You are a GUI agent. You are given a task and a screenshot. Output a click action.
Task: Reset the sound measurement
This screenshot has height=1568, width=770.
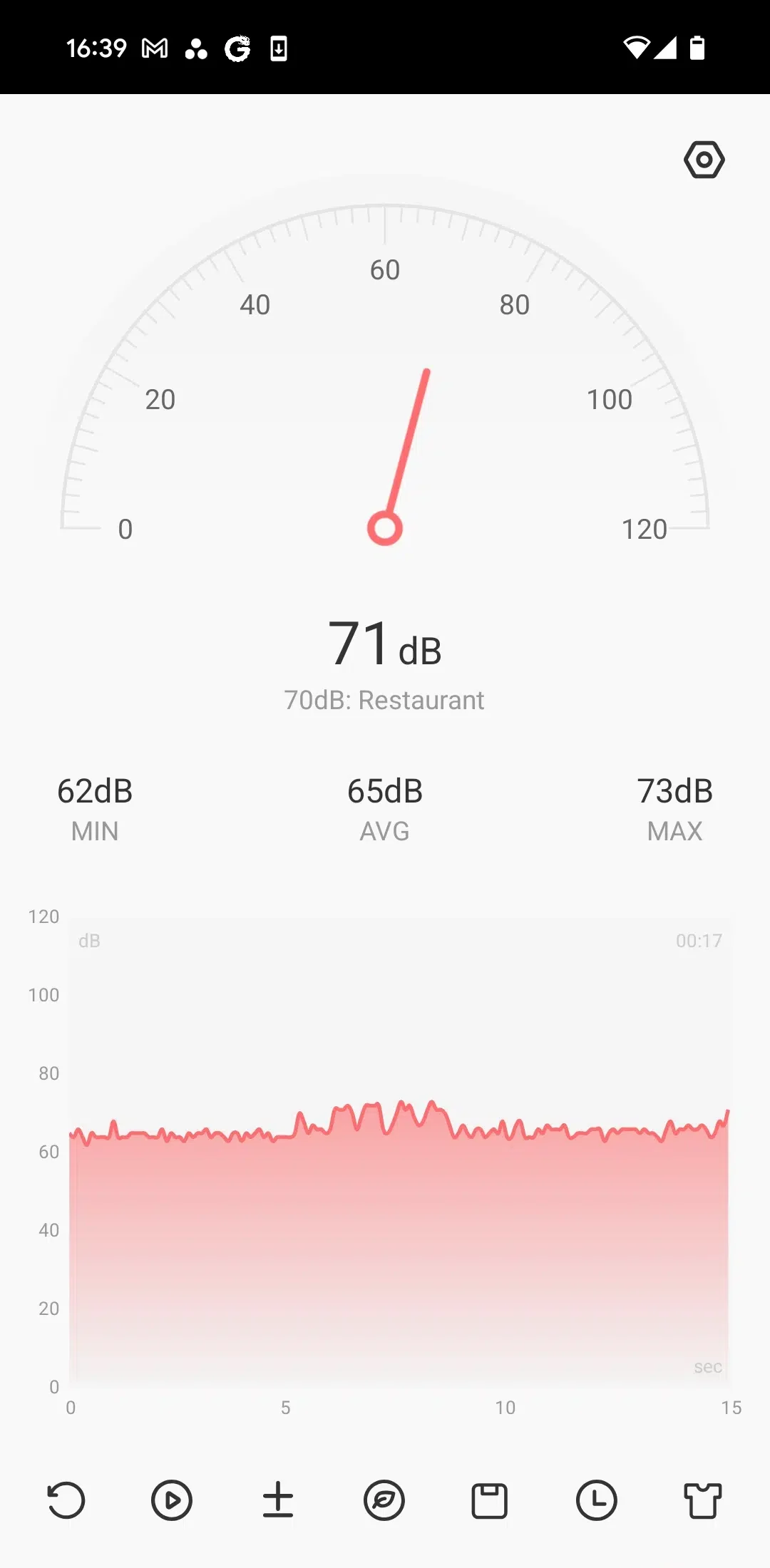pos(66,1500)
